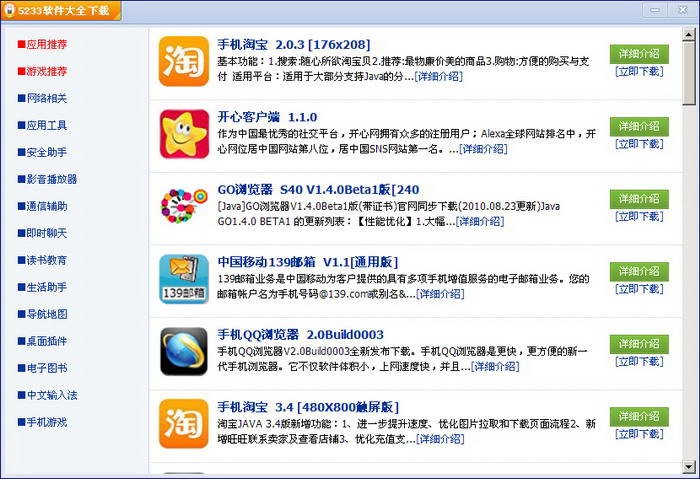Image resolution: width=700 pixels, height=479 pixels.
Task: Tap 立即下载 link for 开心客户端
Action: 639,144
